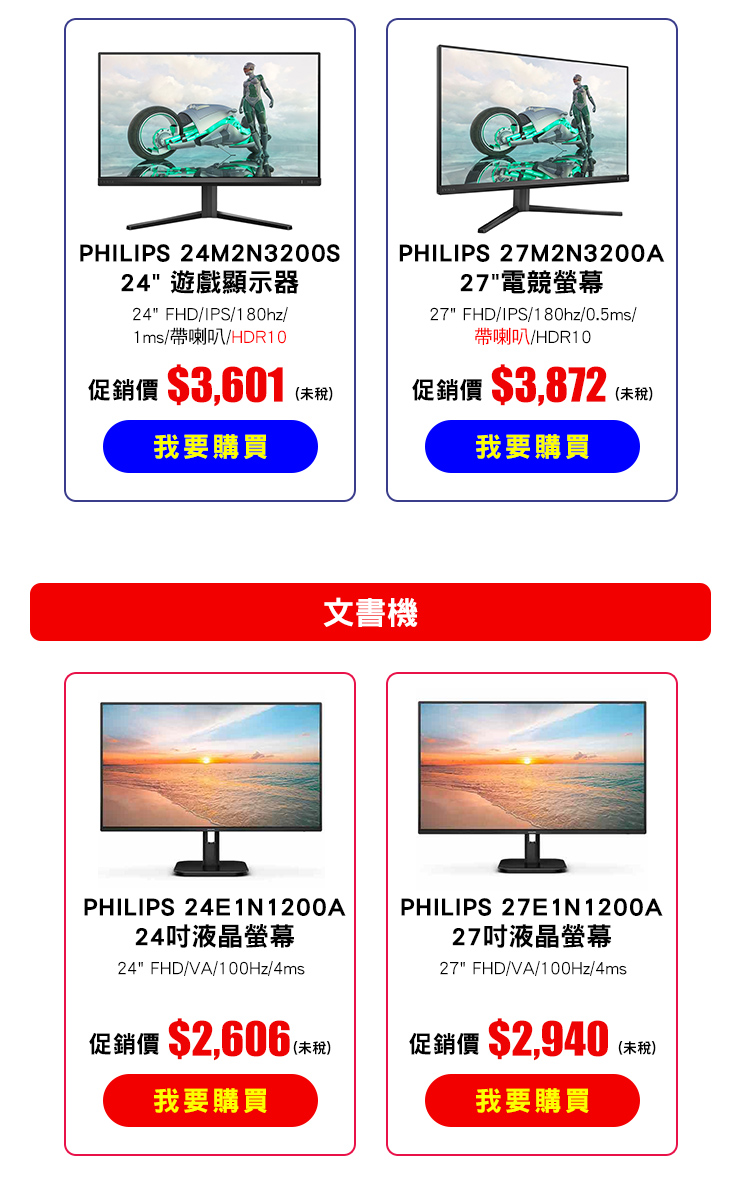Select 我要購買 under PHILIPS 27E1N1200A
Viewport: 740px width, 1185px height.
click(532, 1101)
